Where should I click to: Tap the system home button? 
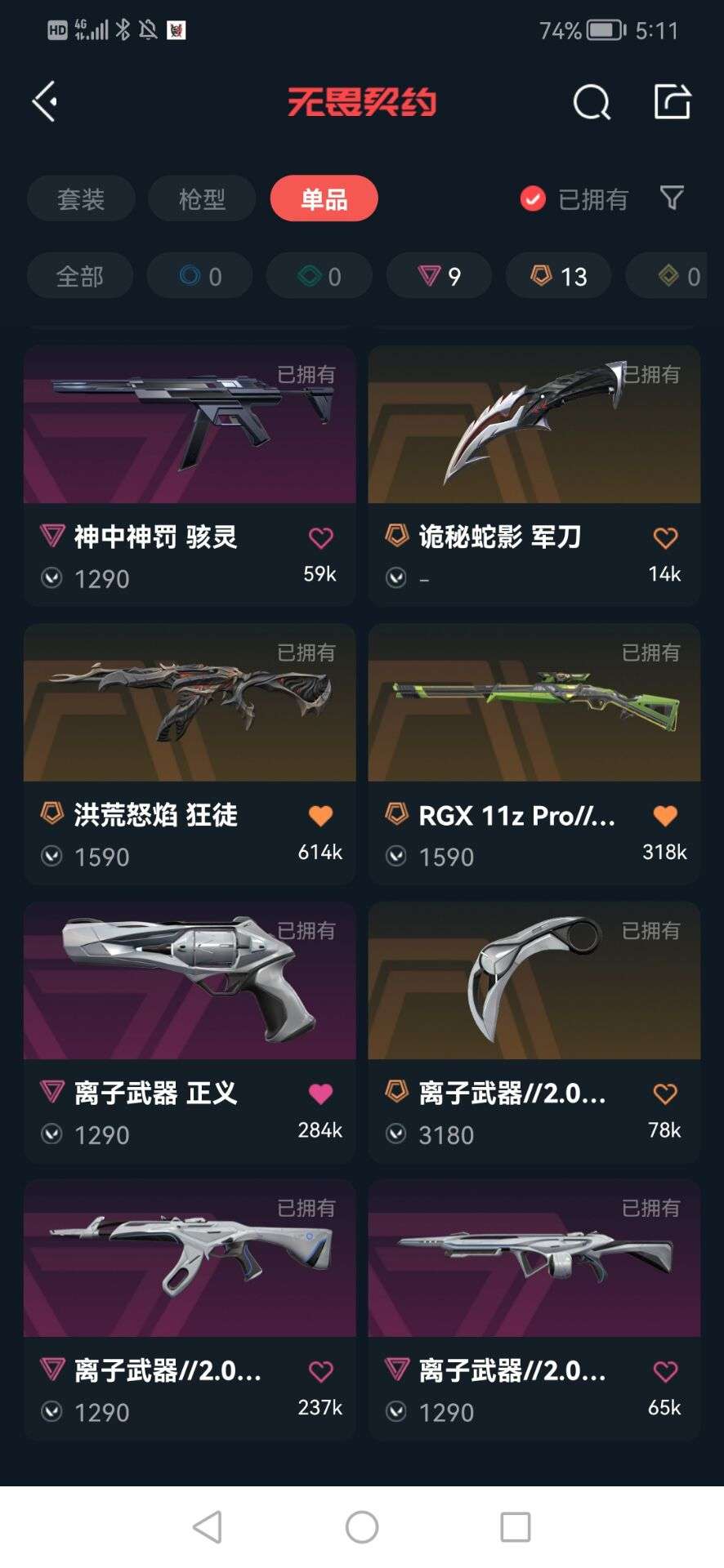click(362, 1526)
